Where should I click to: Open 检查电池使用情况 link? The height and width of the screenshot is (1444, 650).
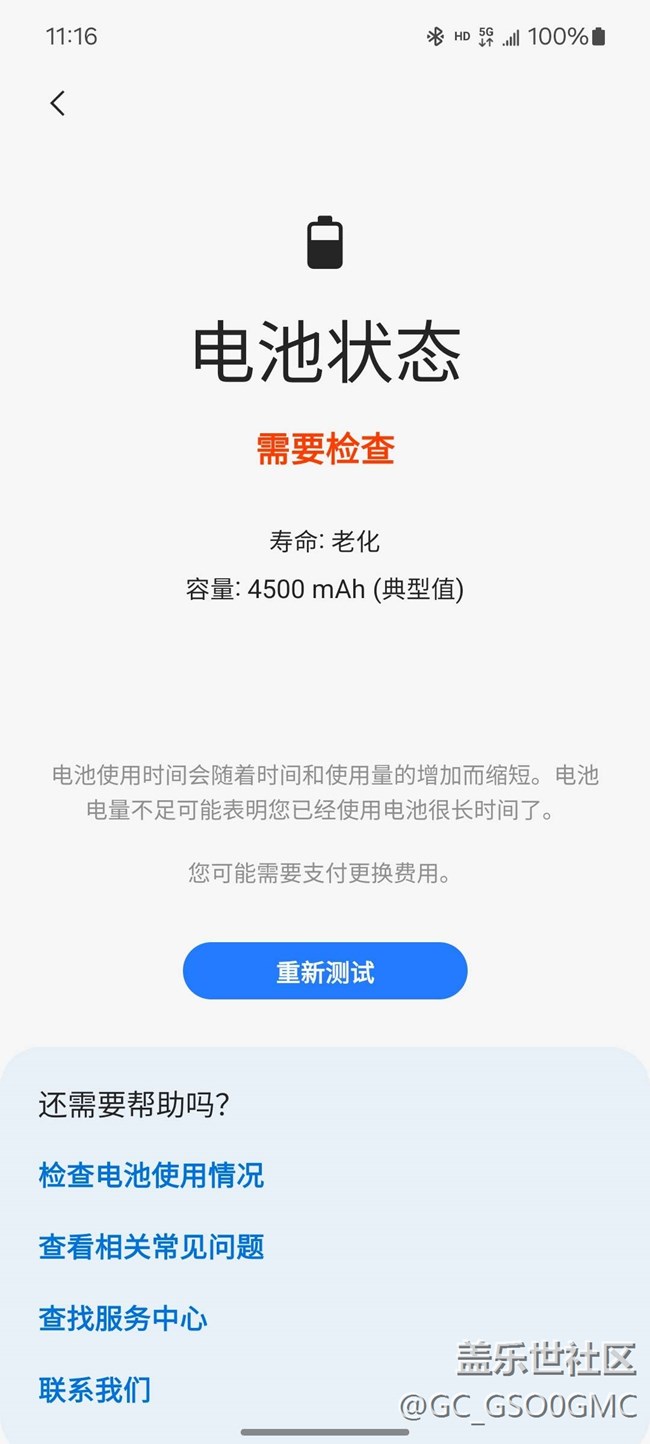pyautogui.click(x=151, y=1175)
